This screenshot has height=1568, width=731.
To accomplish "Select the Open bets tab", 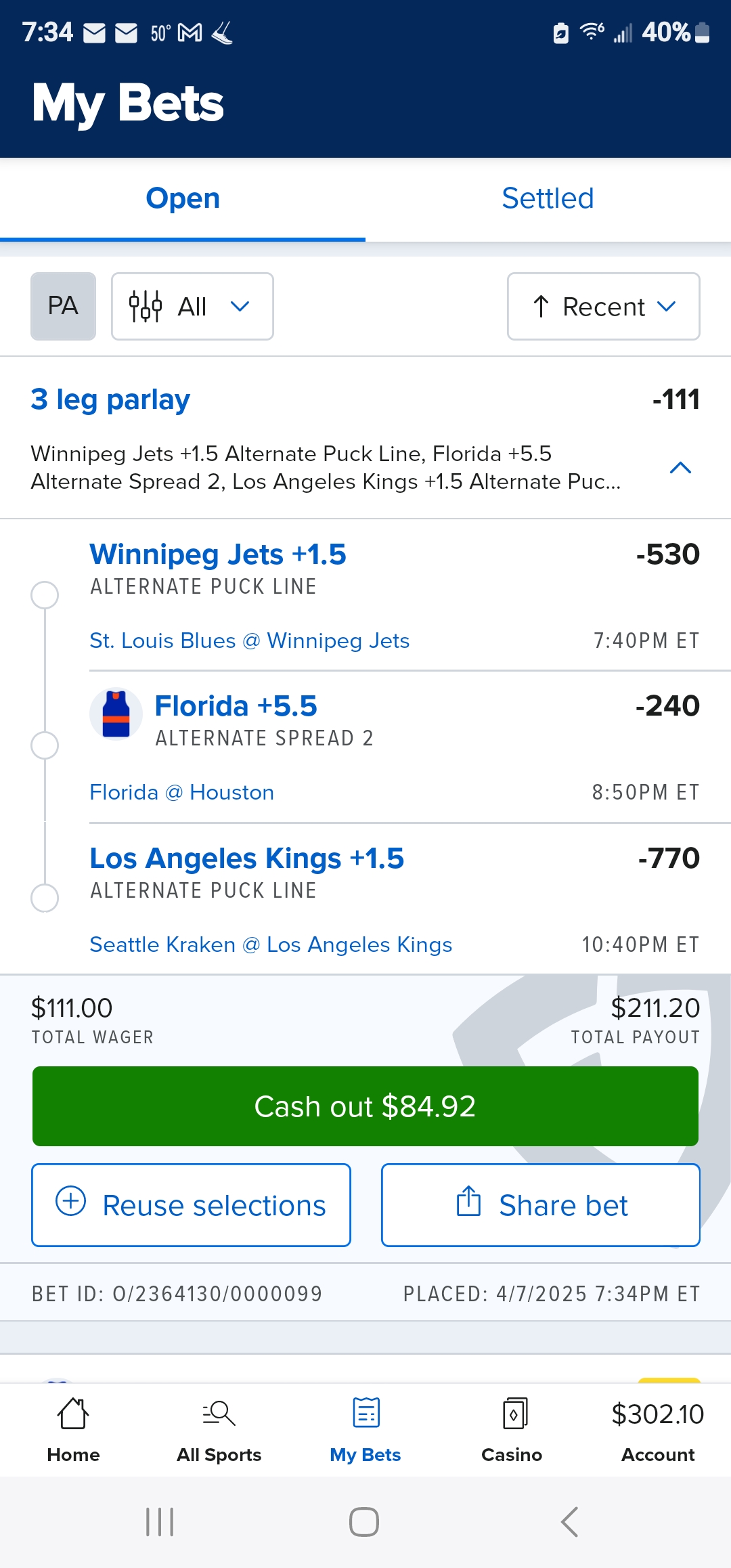I will tap(183, 199).
